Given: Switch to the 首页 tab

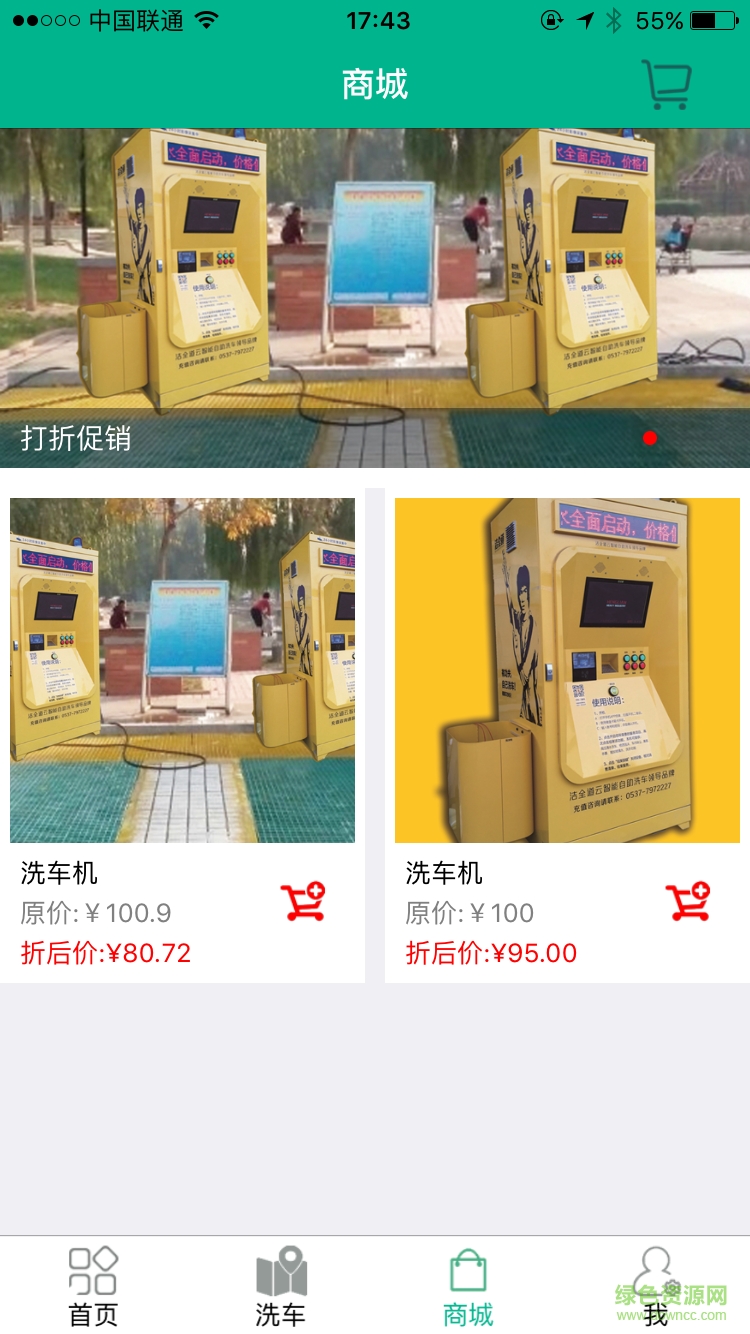Looking at the screenshot, I should 93,1286.
